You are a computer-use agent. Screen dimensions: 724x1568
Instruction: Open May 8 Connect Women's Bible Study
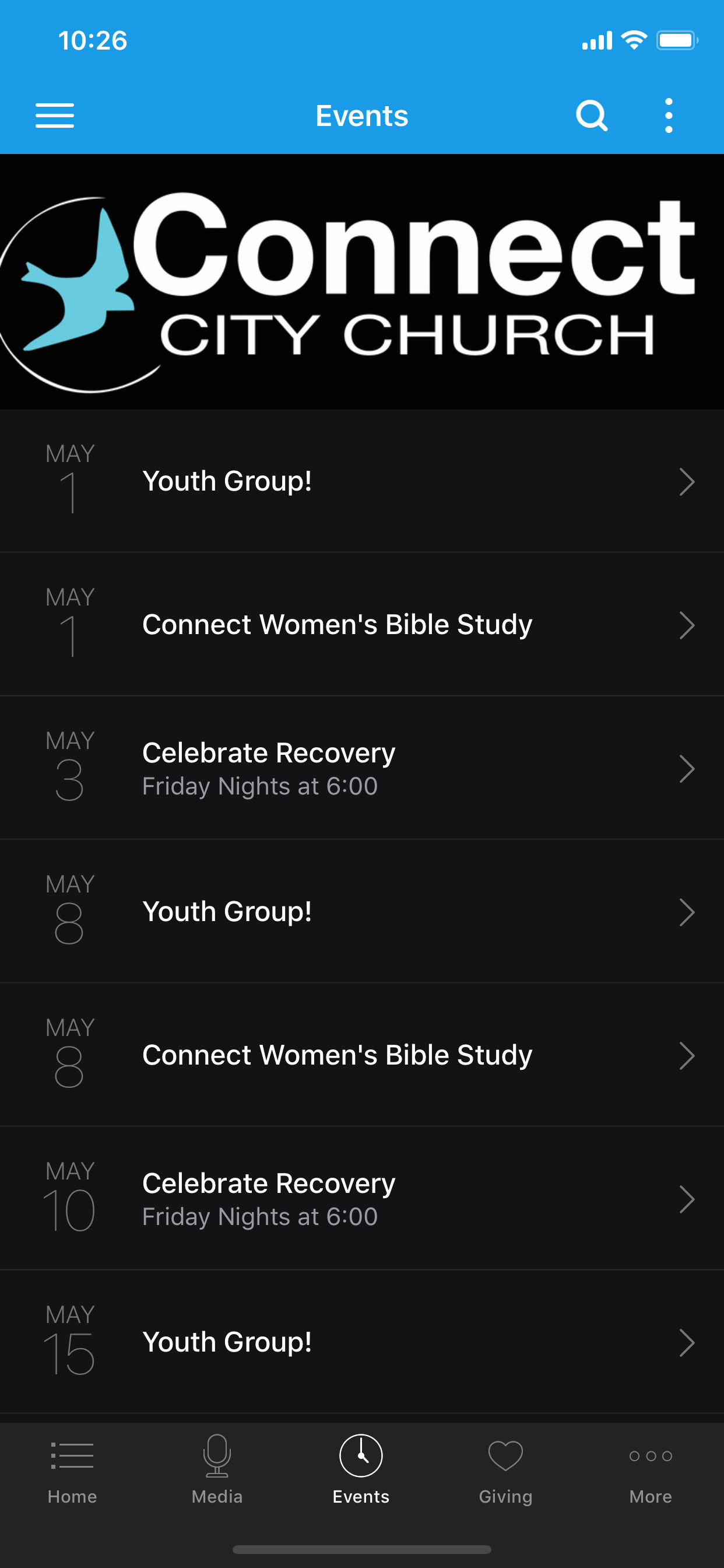(362, 1055)
